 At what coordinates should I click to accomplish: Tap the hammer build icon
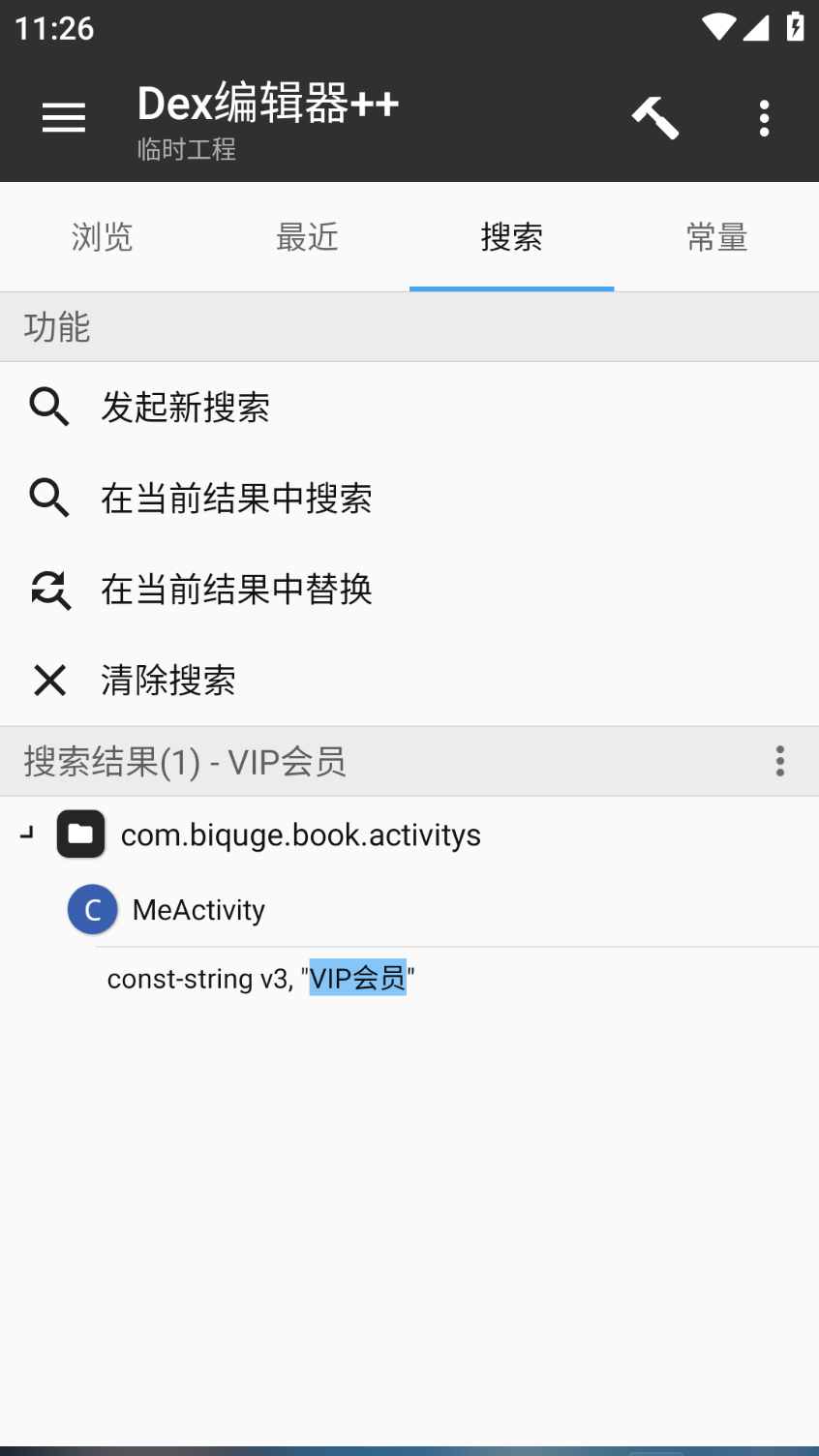655,118
